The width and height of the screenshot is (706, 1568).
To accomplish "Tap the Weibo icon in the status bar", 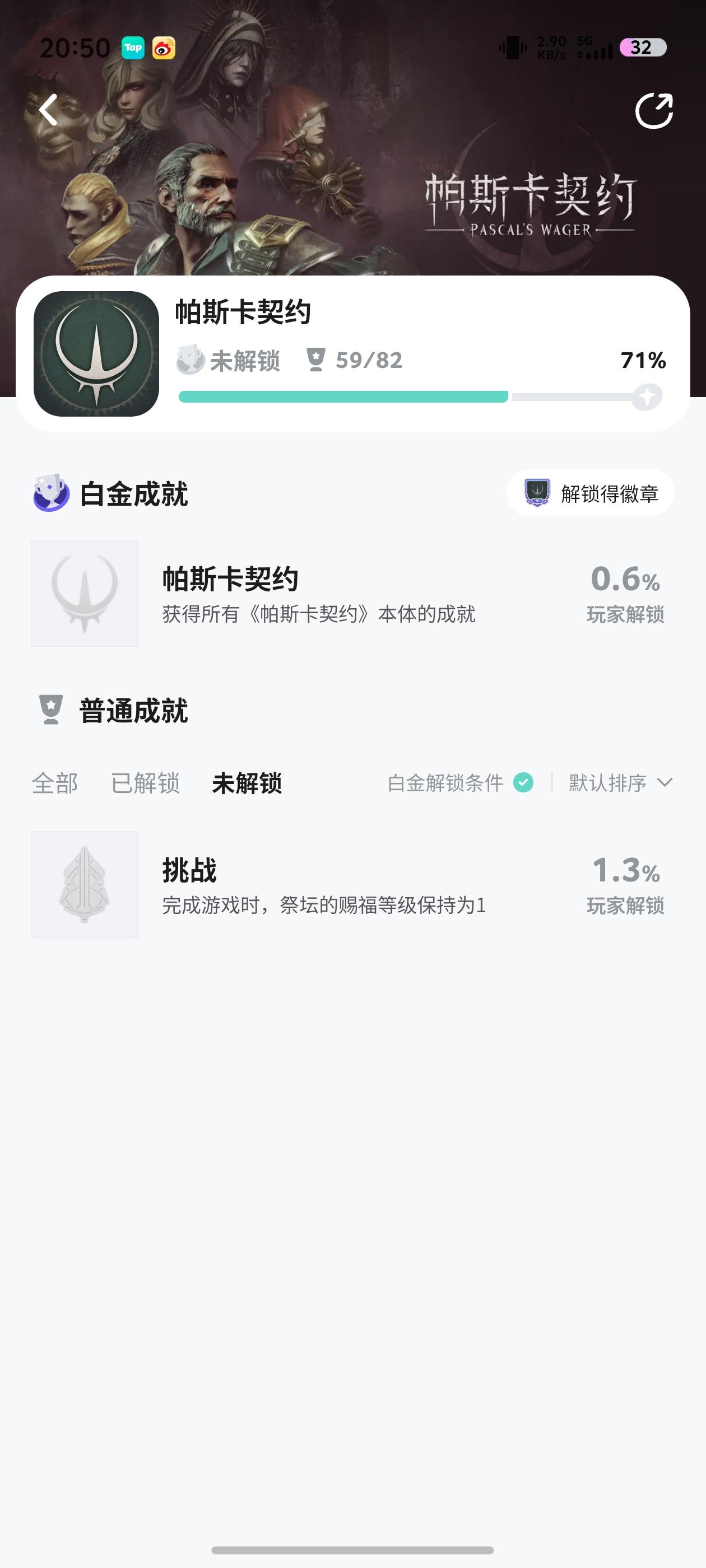I will click(x=165, y=47).
